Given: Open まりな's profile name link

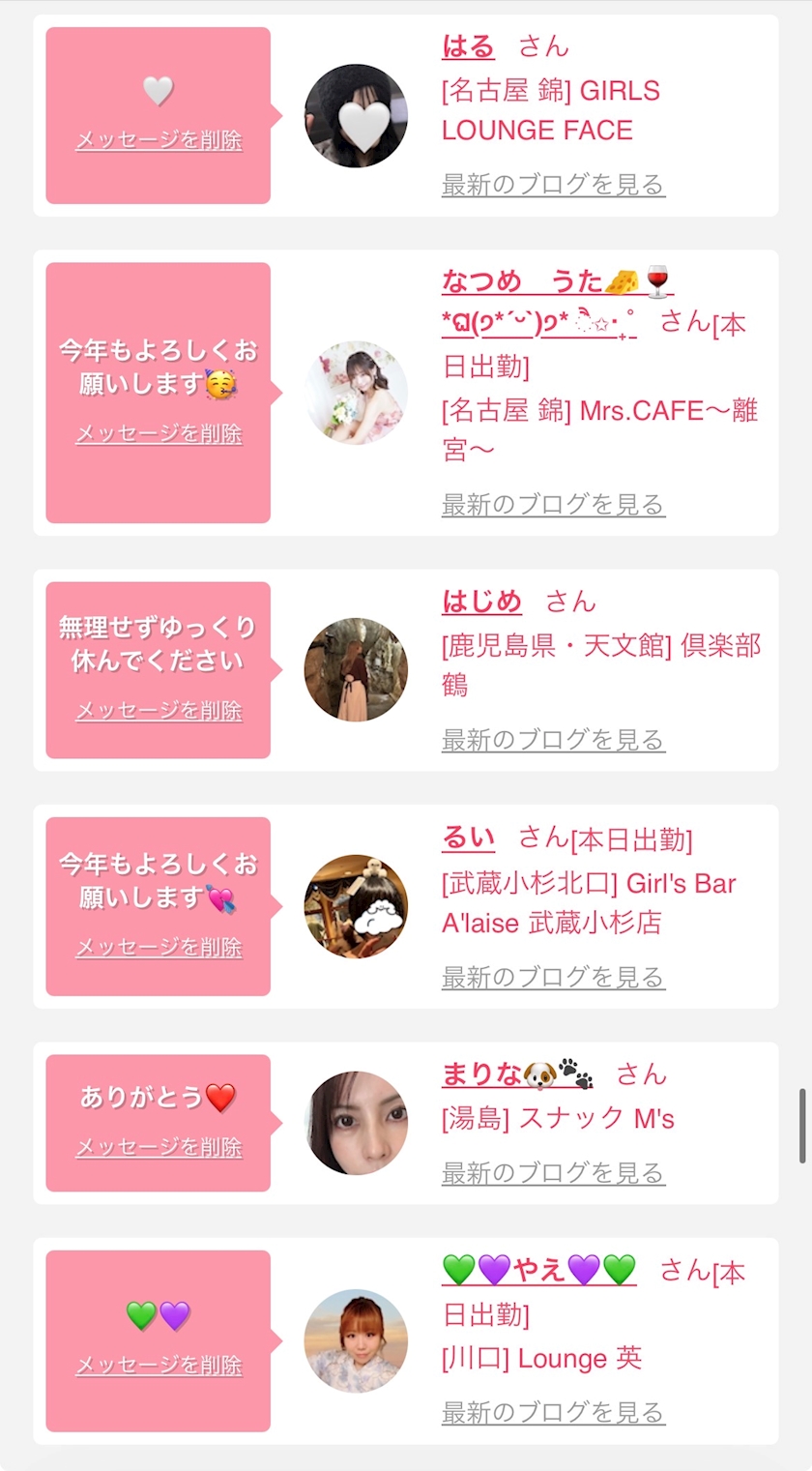Looking at the screenshot, I should click(517, 1074).
